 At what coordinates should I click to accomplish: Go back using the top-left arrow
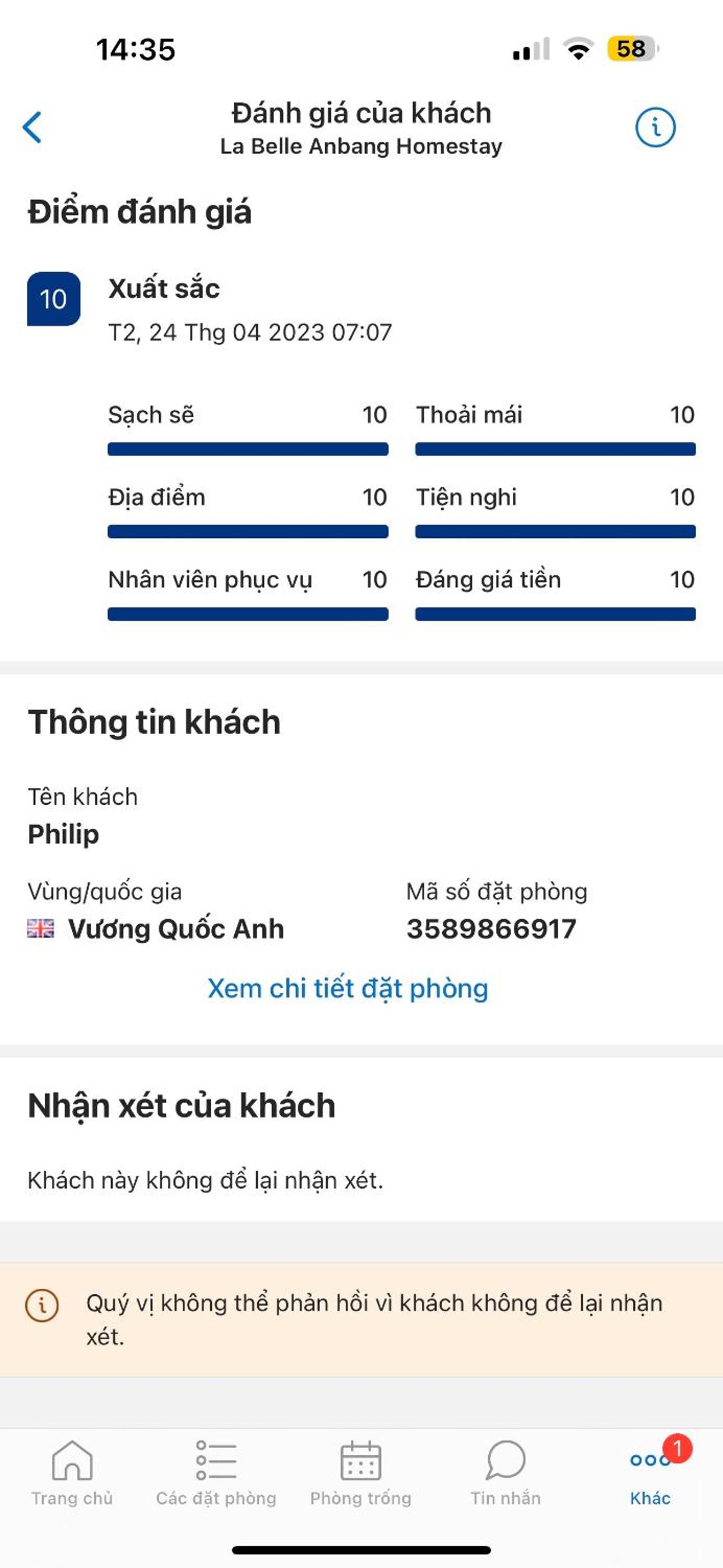tap(33, 127)
